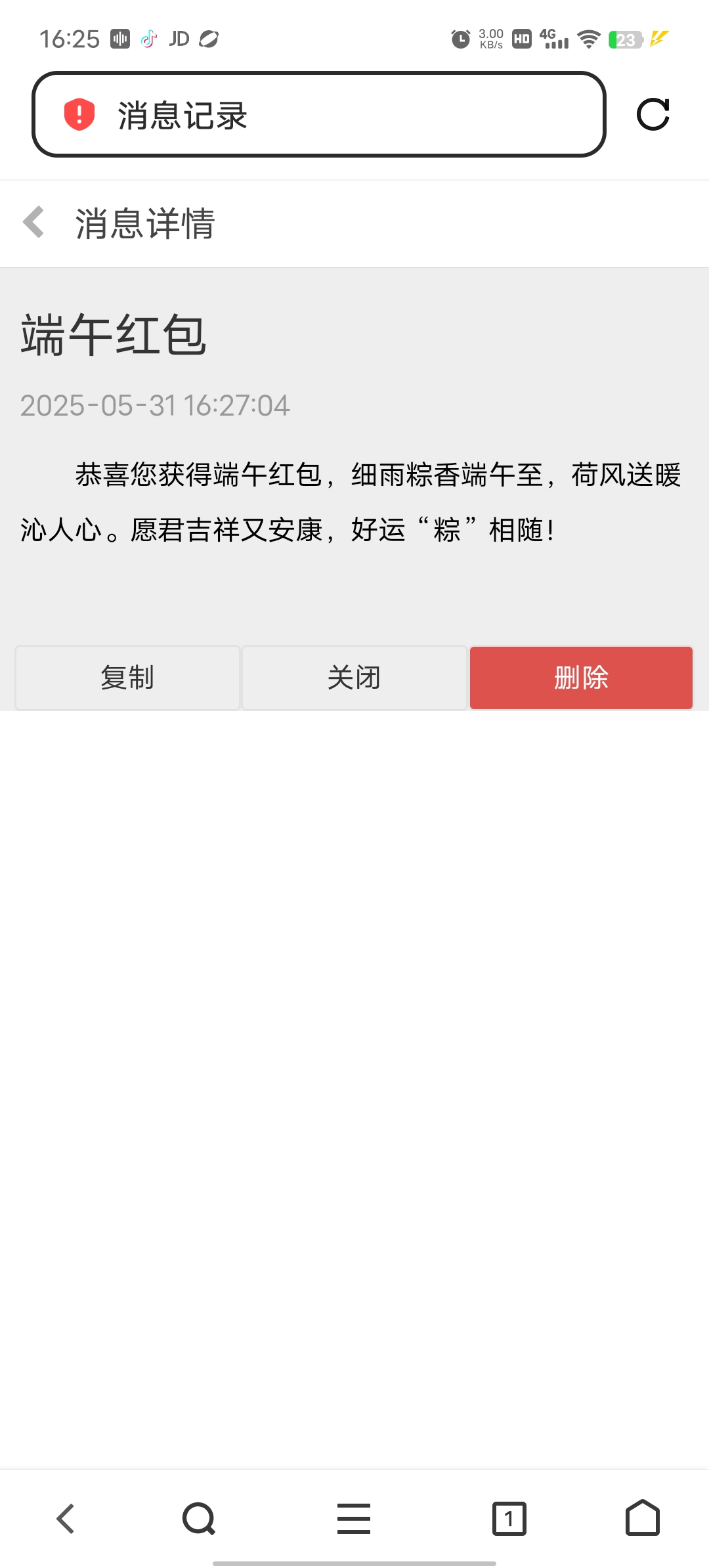709x1568 pixels.
Task: Reload the page with the refresh icon
Action: click(653, 115)
